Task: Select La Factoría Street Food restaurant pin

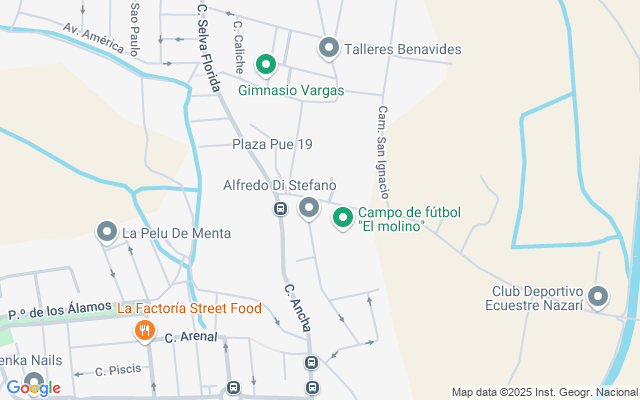Action: (146, 329)
